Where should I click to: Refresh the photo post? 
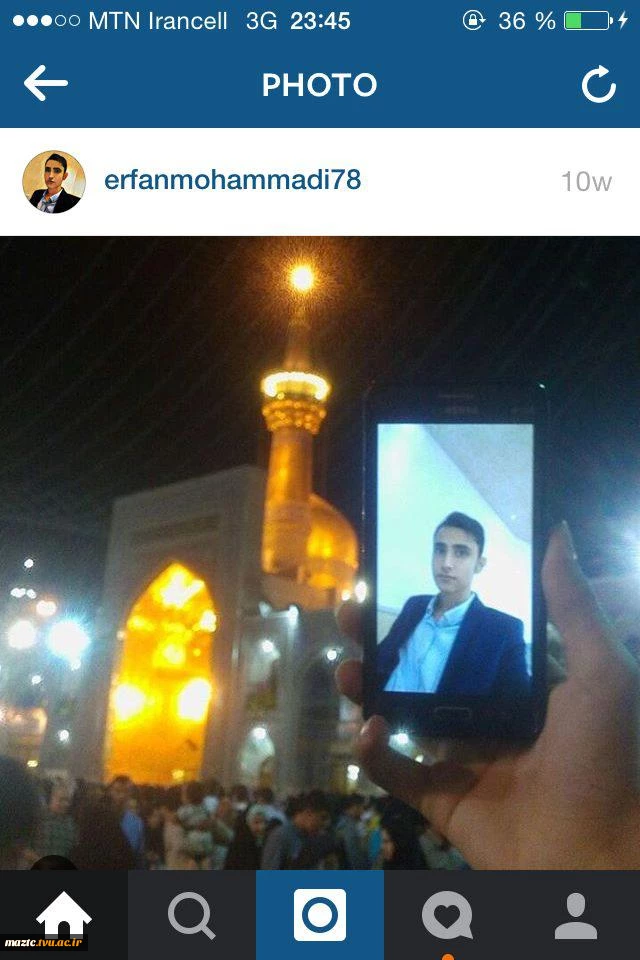(x=598, y=85)
